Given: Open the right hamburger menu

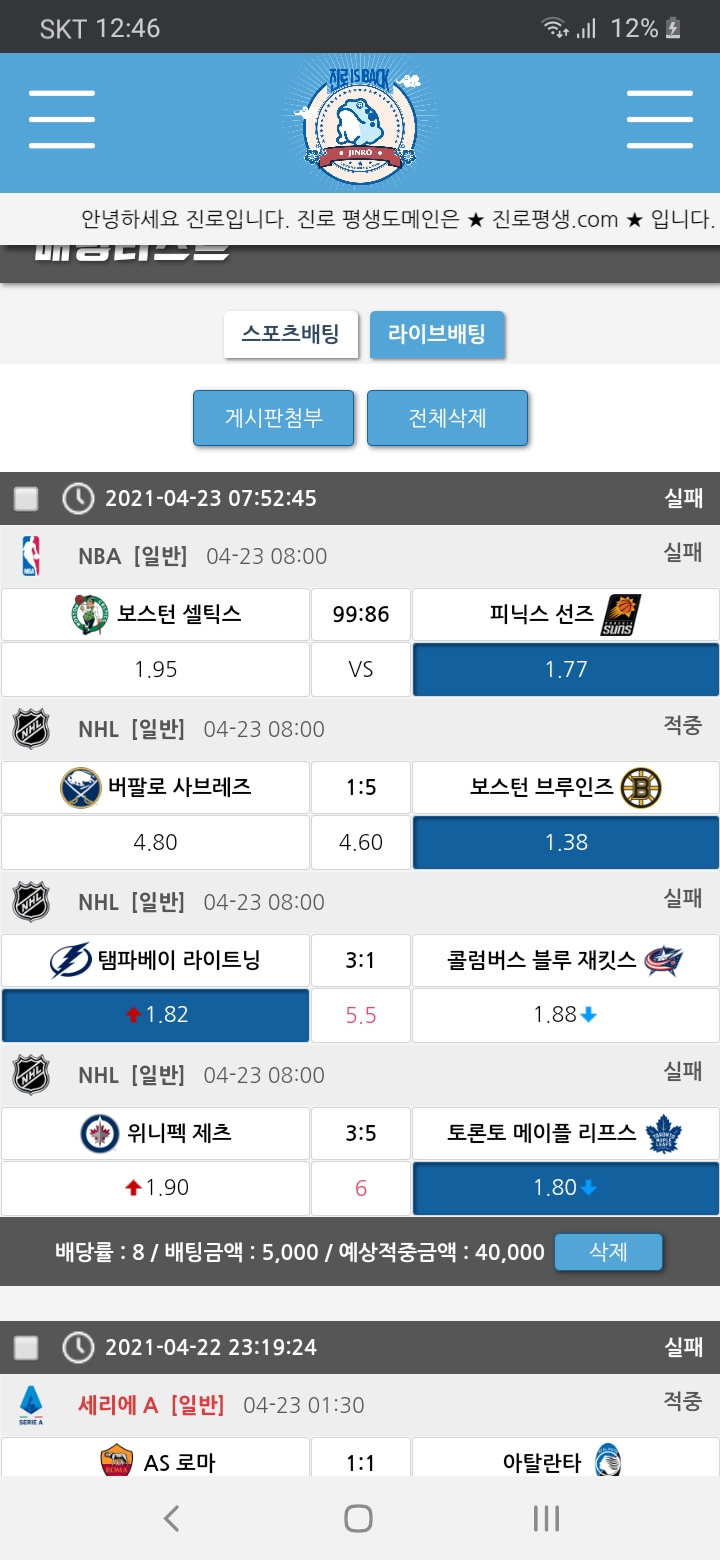Looking at the screenshot, I should (659, 120).
